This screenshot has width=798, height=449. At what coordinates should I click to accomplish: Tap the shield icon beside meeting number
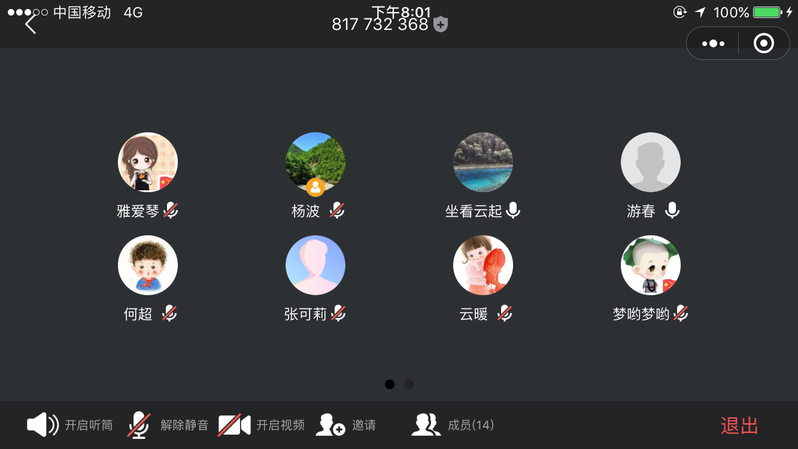click(441, 24)
